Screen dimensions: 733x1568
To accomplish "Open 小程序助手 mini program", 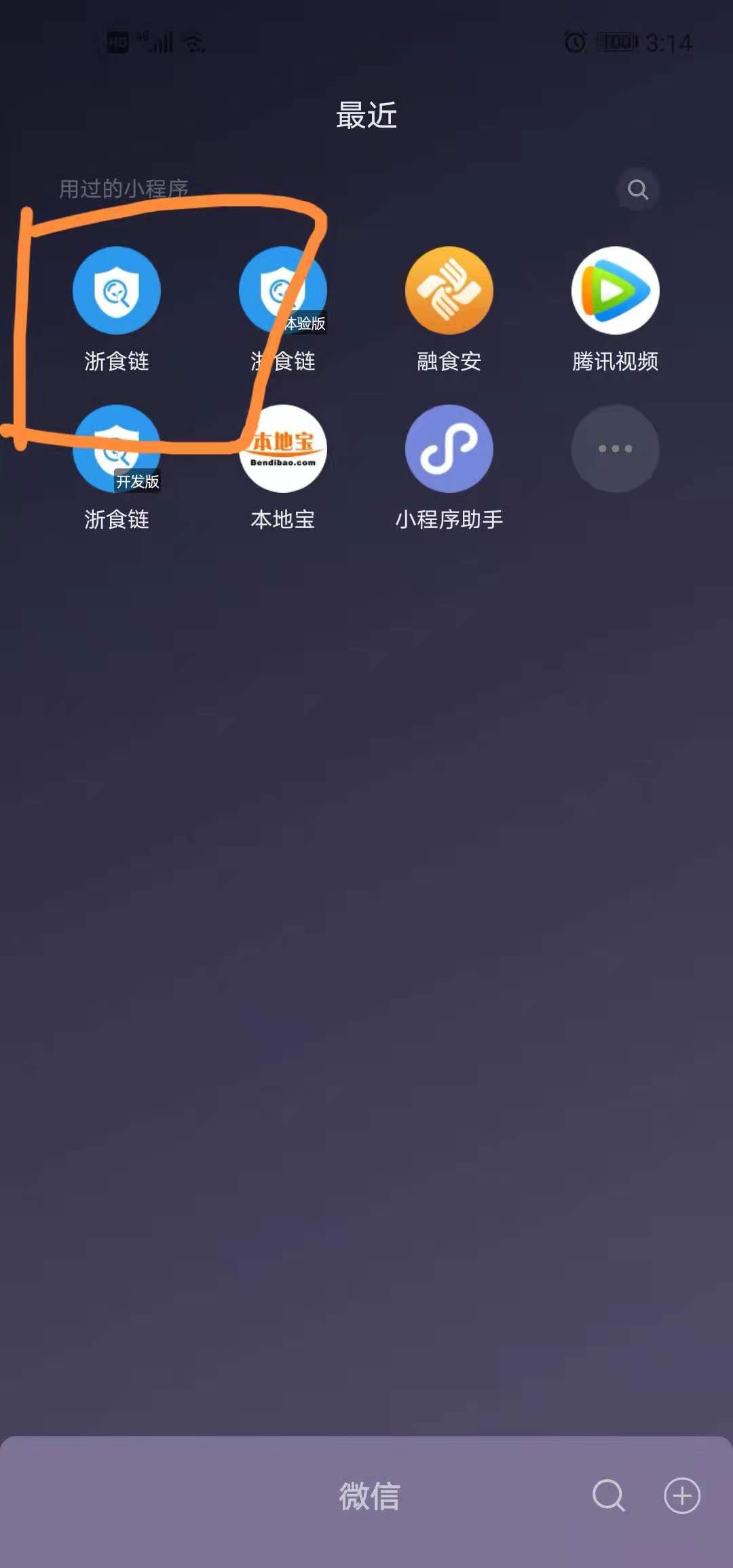I will point(449,449).
